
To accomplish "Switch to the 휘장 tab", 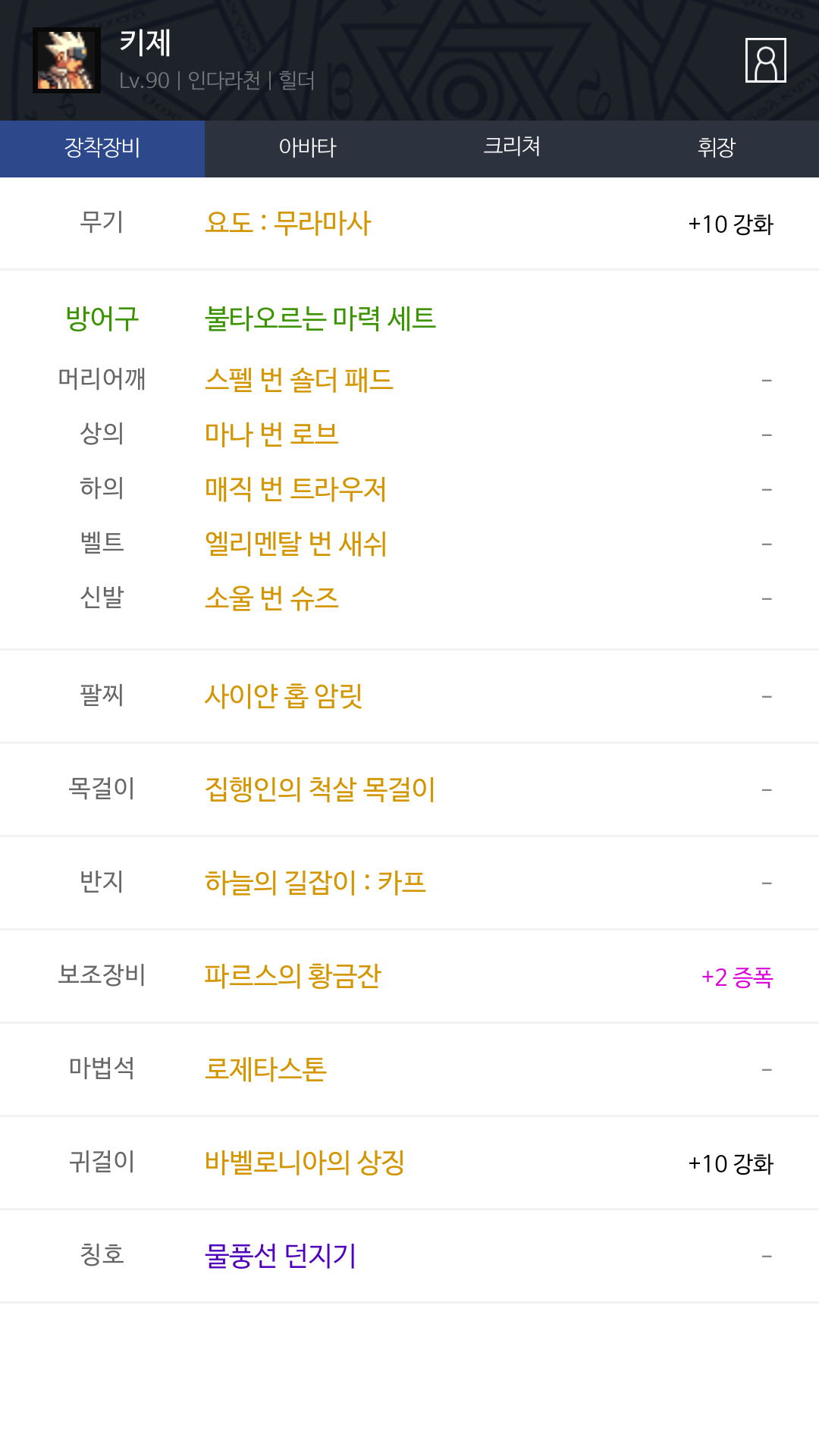I will coord(717,148).
